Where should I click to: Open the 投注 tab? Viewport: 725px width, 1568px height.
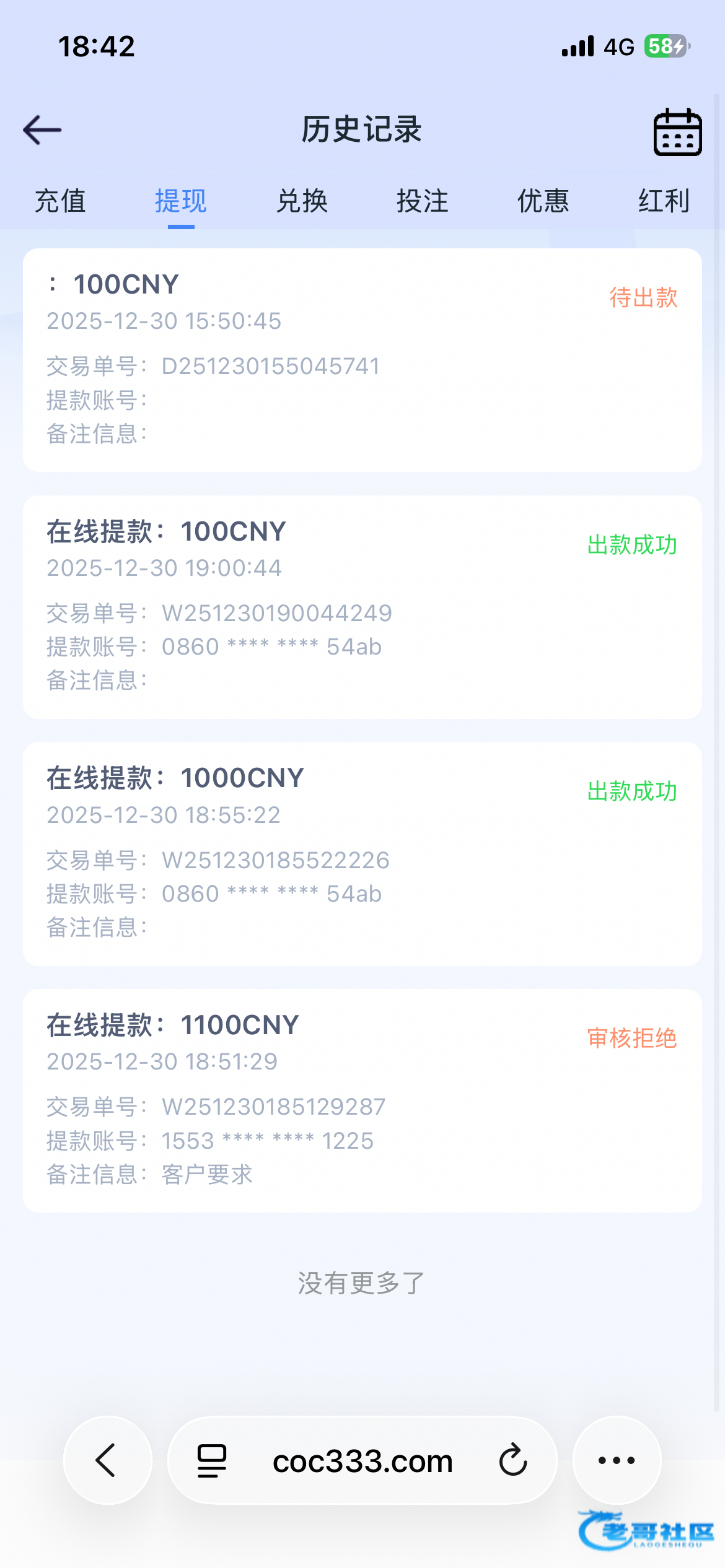coord(422,201)
